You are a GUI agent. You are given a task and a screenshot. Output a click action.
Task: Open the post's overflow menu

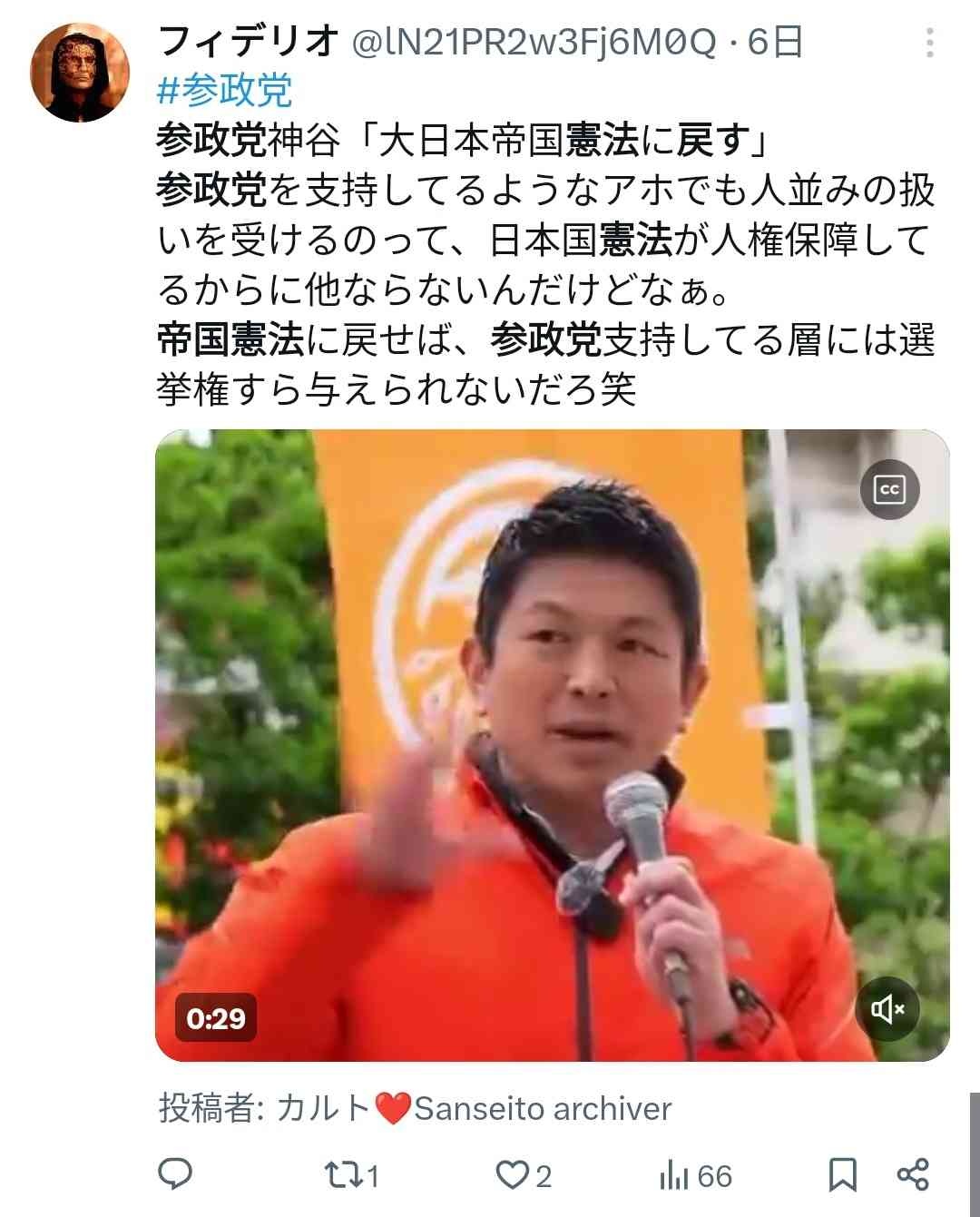[929, 43]
